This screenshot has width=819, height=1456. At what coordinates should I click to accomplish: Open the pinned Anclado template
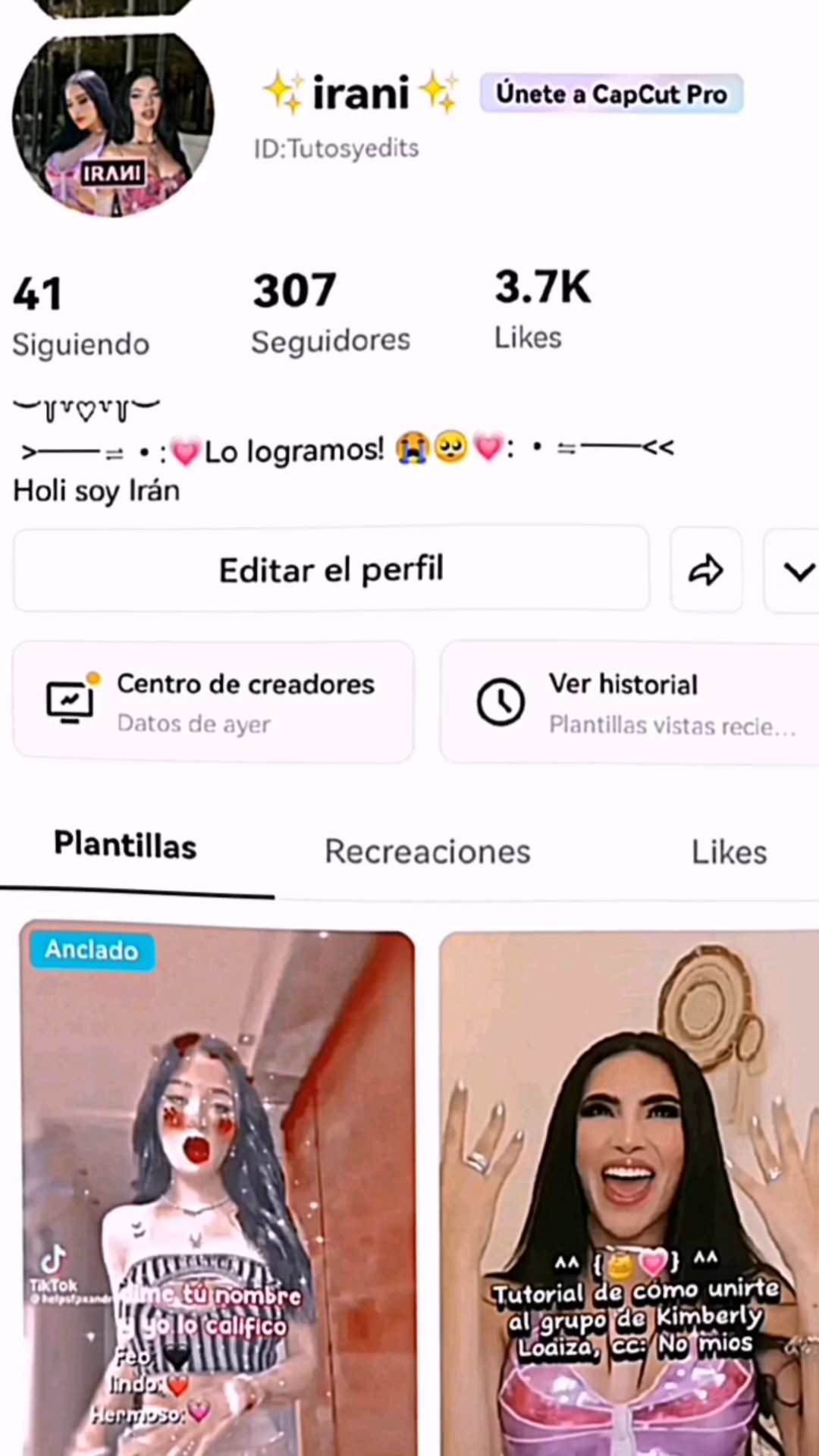click(x=218, y=1191)
